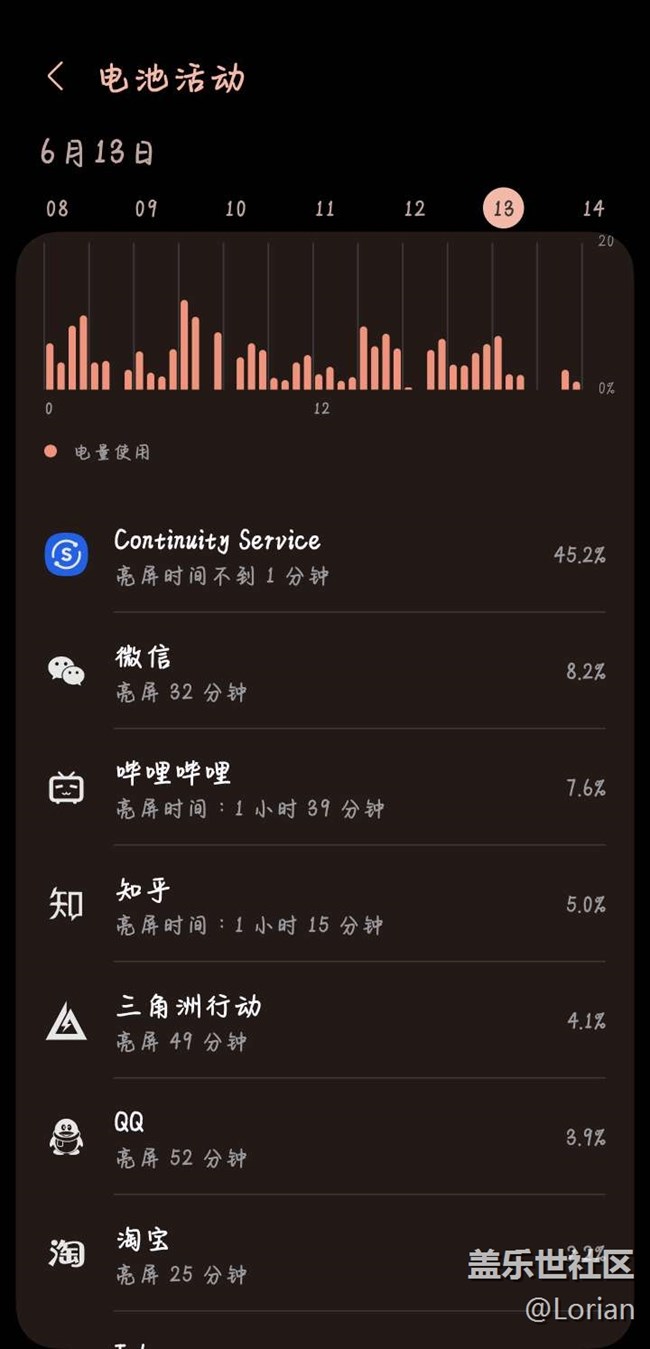Select date 11 in the day strip
Viewport: 650px width, 1349px height.
[x=325, y=208]
